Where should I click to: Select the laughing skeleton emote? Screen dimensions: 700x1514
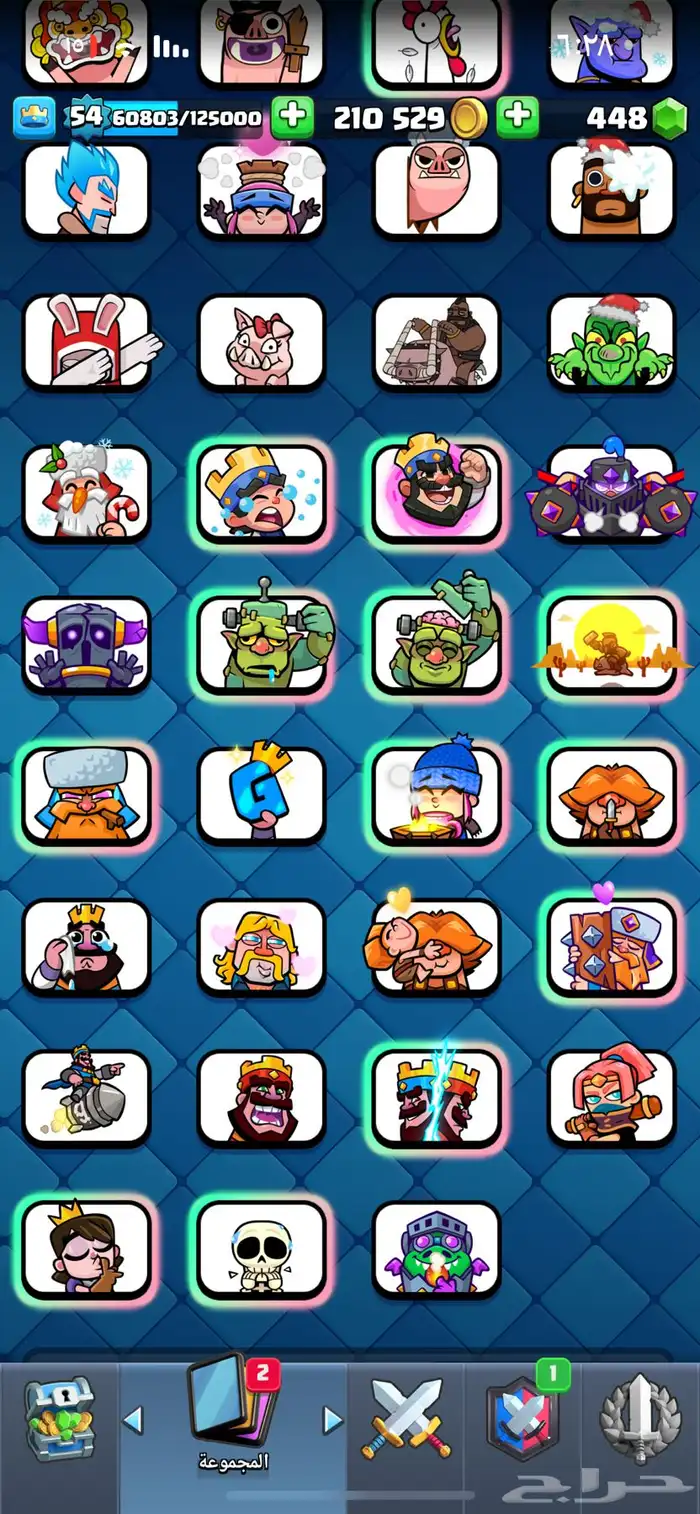point(261,1250)
